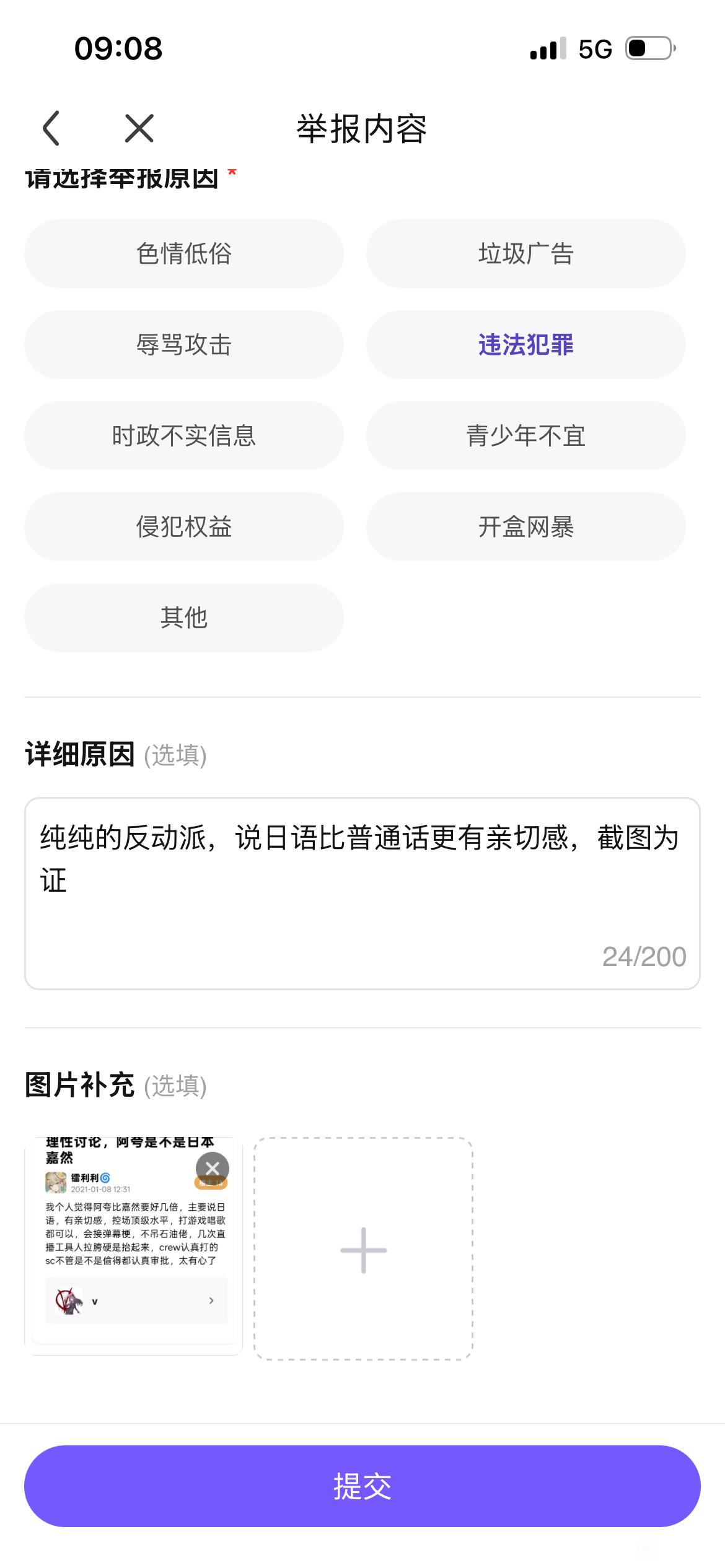Screen dimensions: 725x1568
Task: Submit the report with 提交
Action: [362, 1486]
